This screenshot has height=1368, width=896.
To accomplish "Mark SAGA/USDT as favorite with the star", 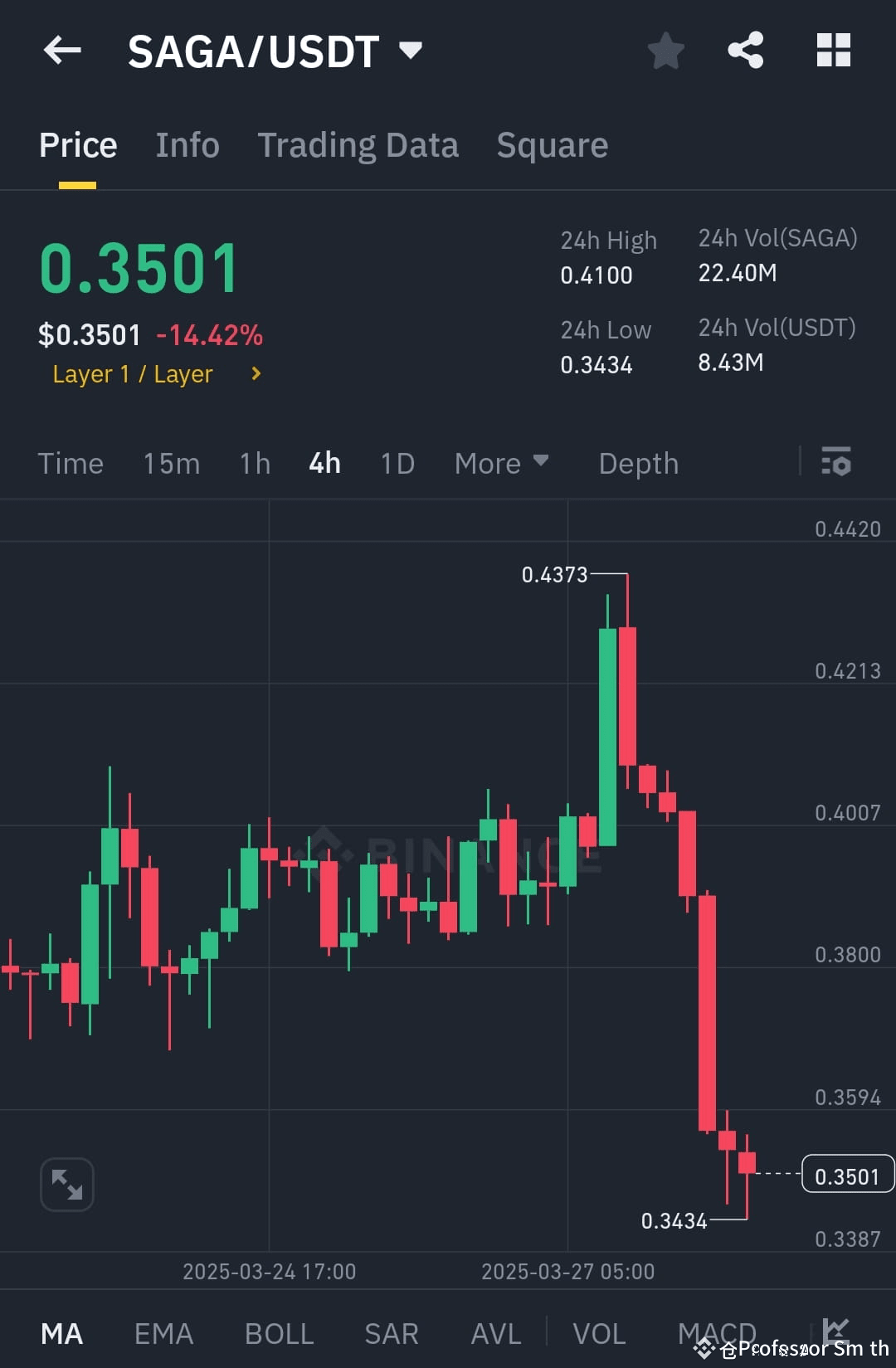I will click(x=666, y=50).
